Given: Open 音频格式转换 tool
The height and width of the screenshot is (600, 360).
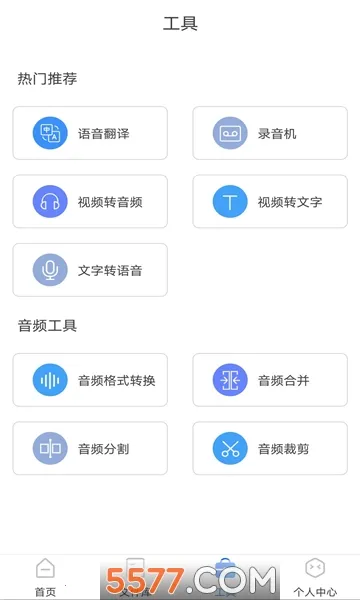Looking at the screenshot, I should point(90,380).
